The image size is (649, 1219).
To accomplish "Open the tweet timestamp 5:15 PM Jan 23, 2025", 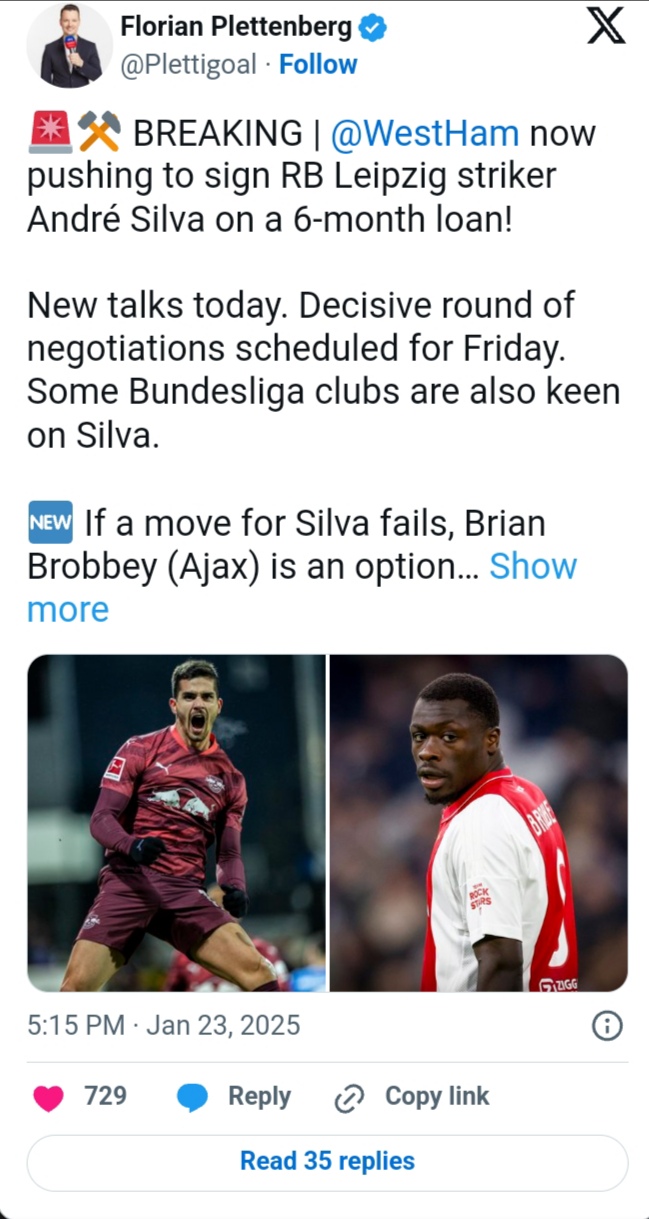I will click(x=164, y=1025).
